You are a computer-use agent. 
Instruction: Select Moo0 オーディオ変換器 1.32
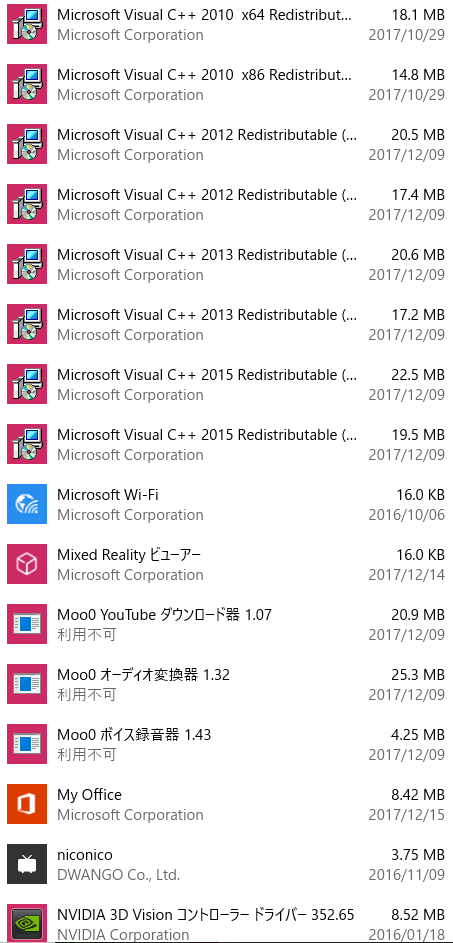pos(226,684)
